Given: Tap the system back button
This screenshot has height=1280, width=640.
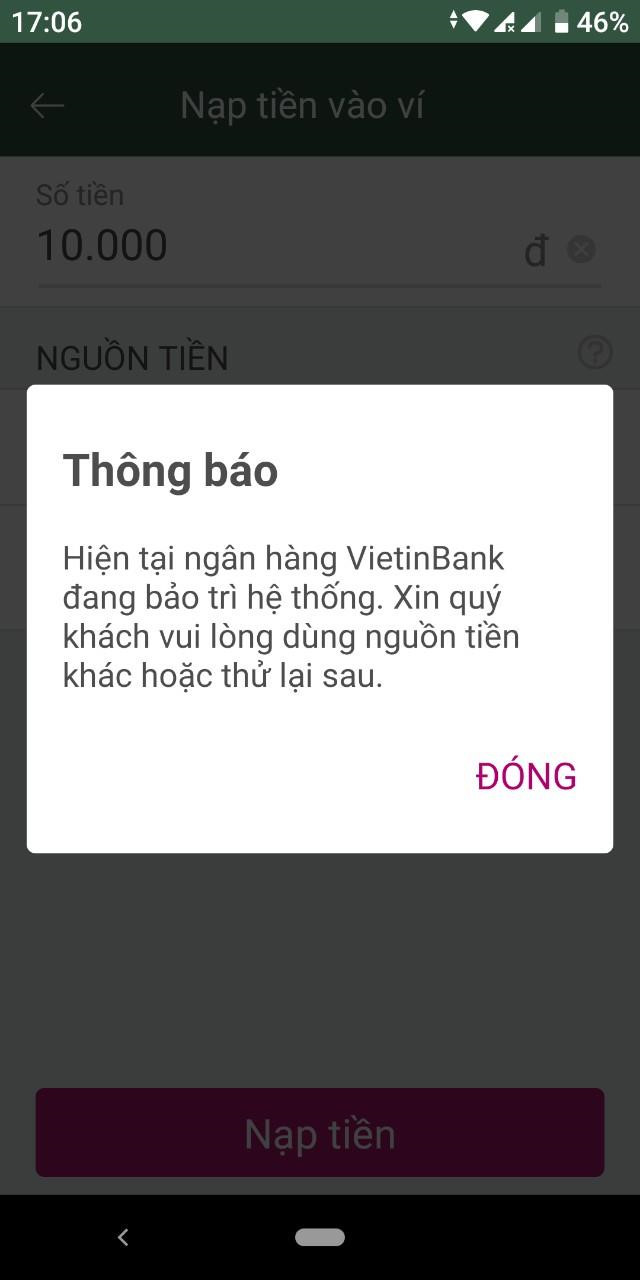Looking at the screenshot, I should (x=123, y=1237).
